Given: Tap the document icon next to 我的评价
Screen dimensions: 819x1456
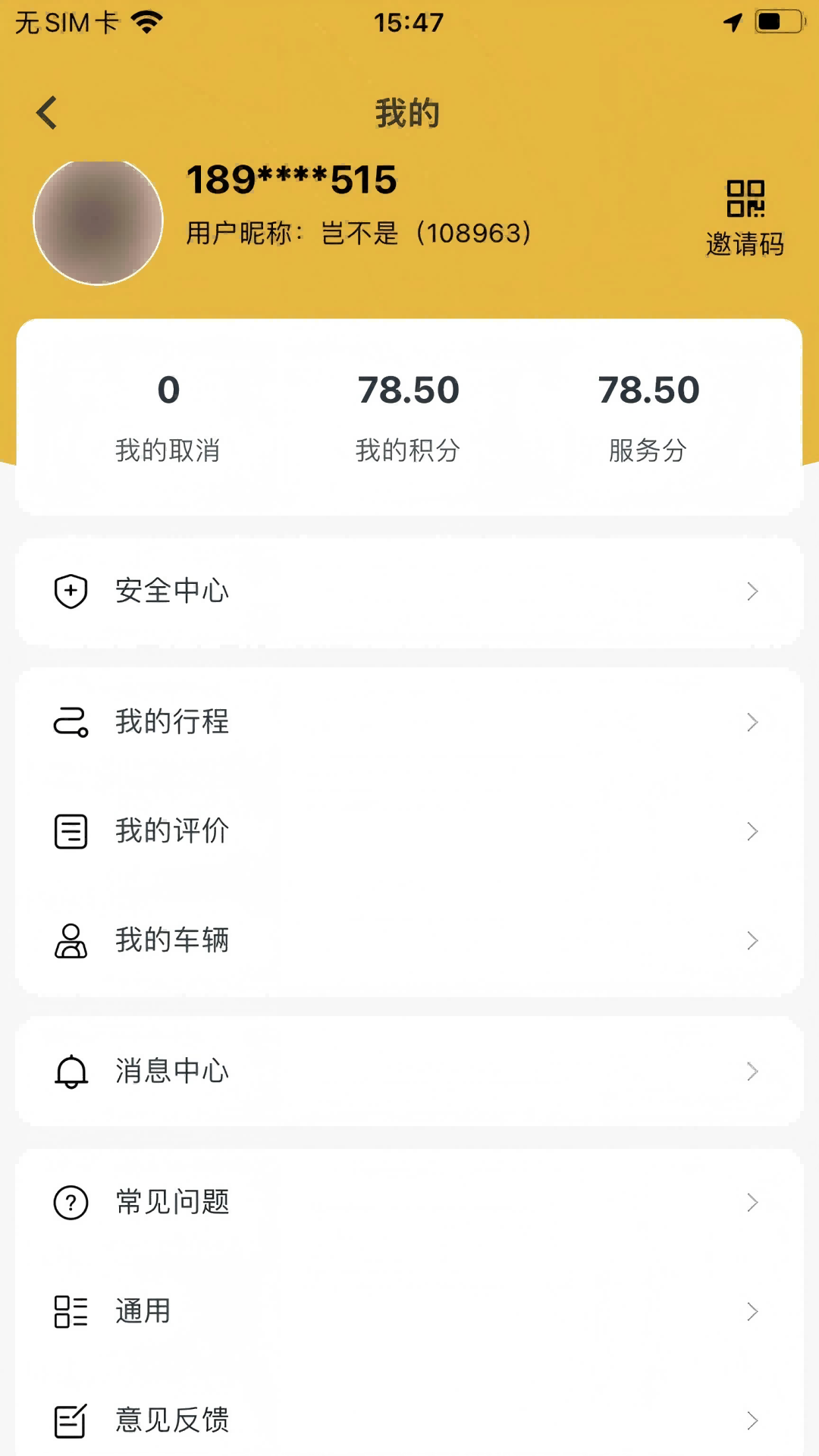Looking at the screenshot, I should 71,831.
